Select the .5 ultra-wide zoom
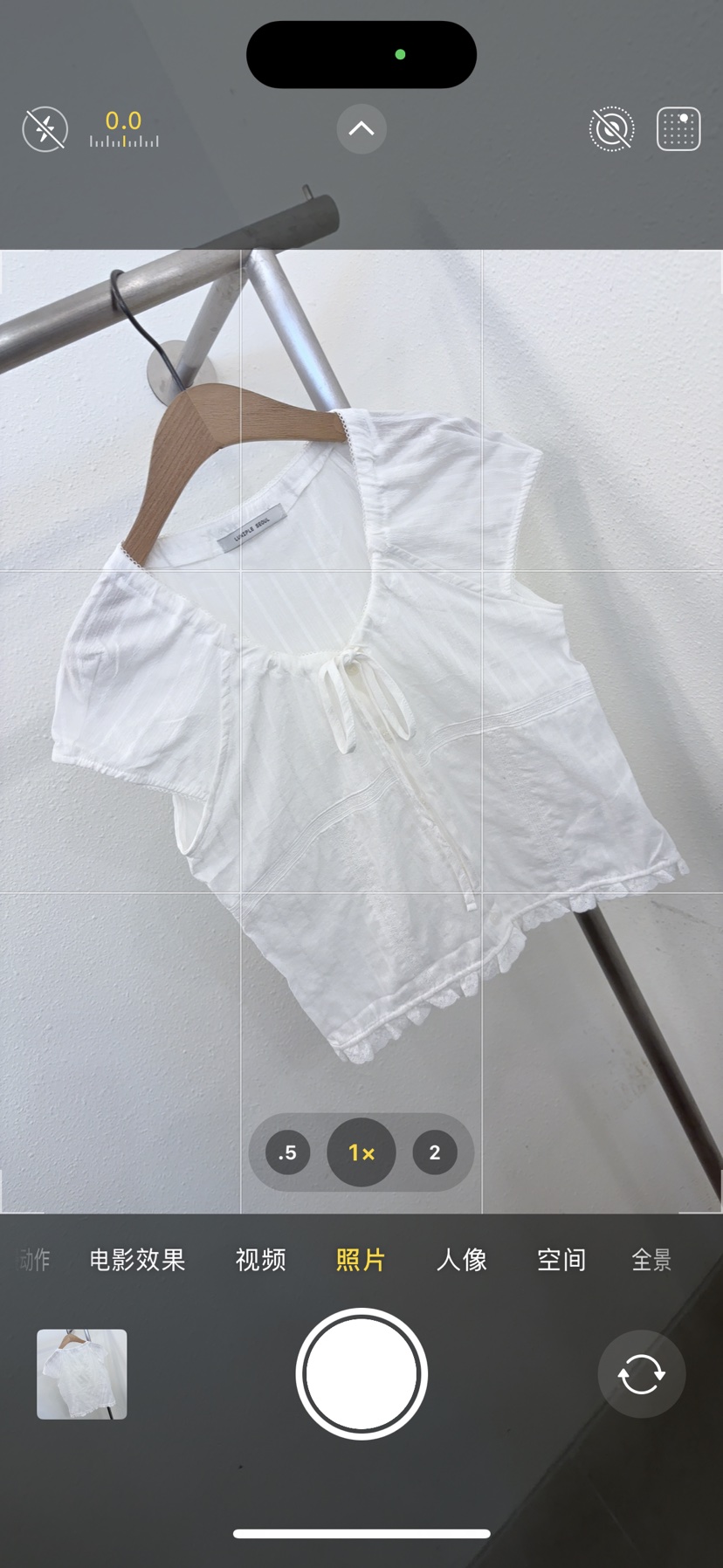This screenshot has height=1568, width=723. (x=287, y=1152)
